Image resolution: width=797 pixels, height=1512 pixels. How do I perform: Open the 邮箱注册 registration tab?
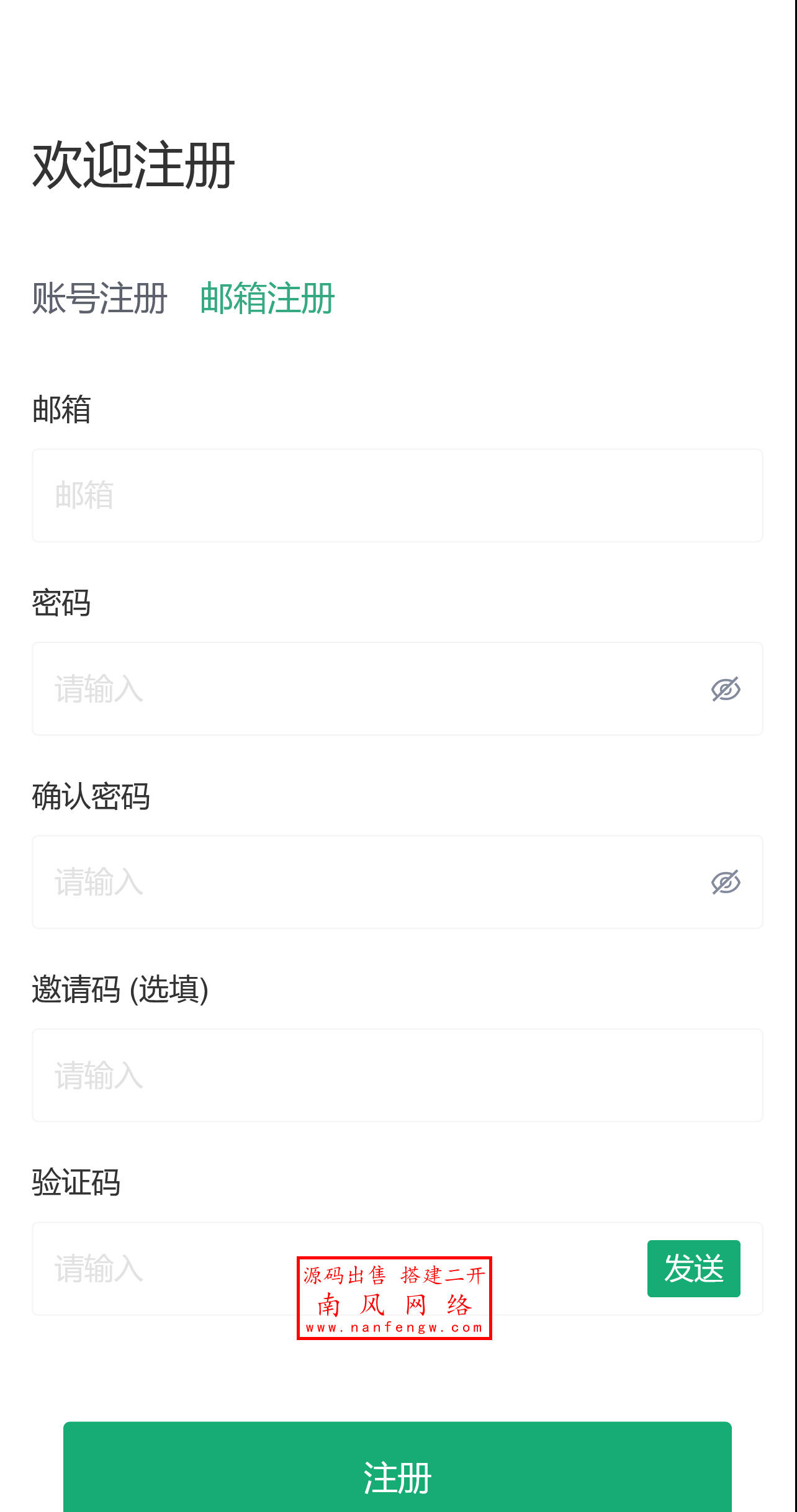pos(266,299)
